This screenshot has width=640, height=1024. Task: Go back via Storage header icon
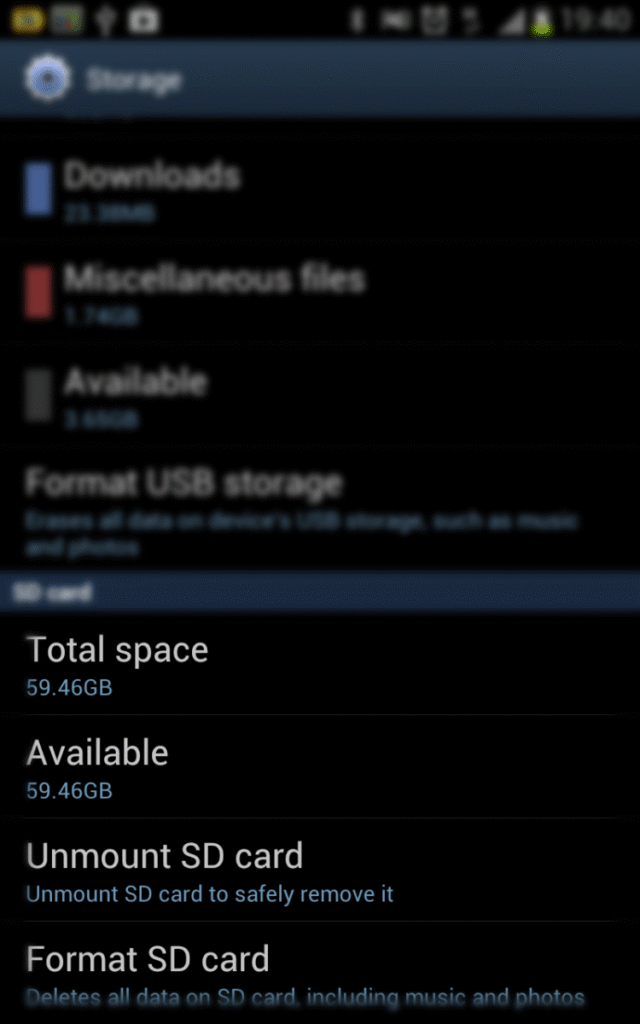coord(46,80)
